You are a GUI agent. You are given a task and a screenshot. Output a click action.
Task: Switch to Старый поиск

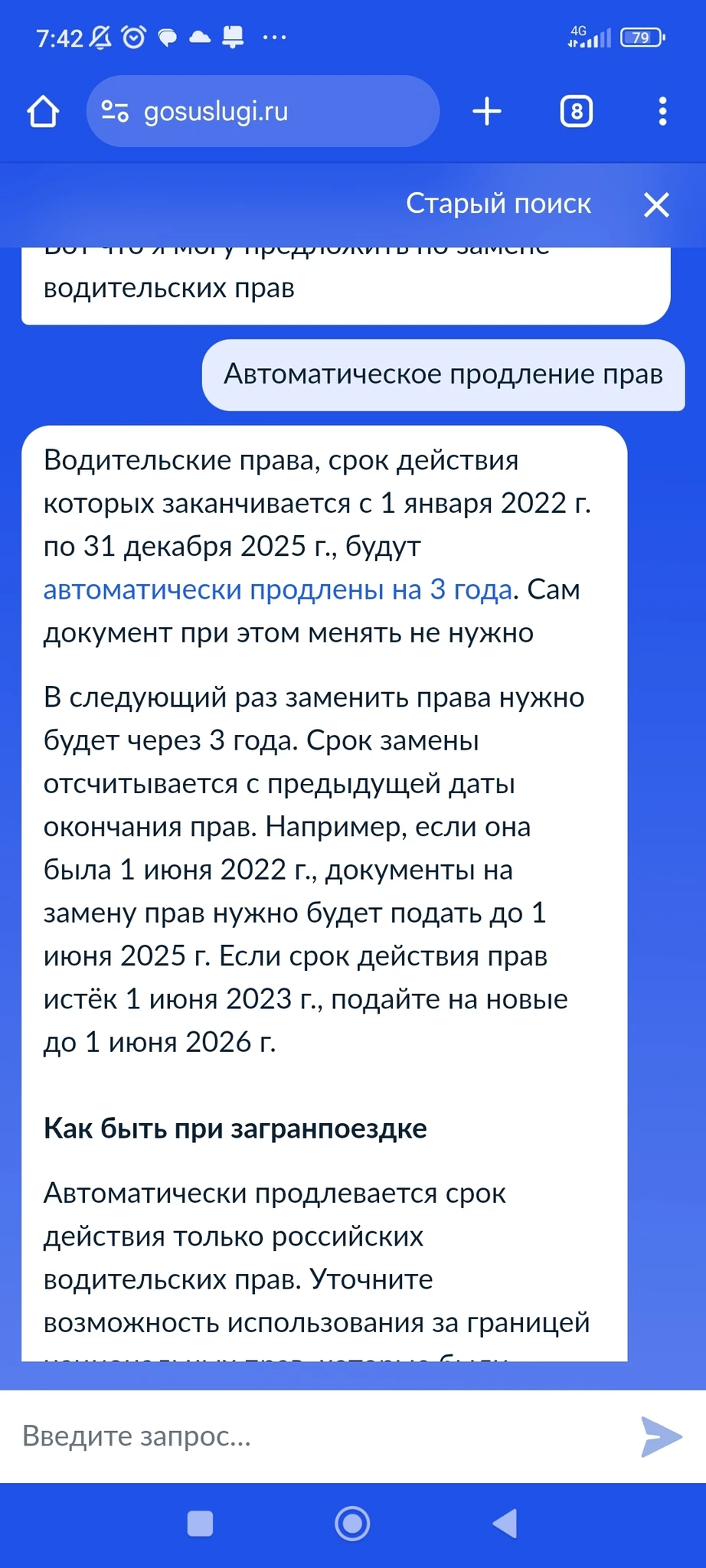498,204
